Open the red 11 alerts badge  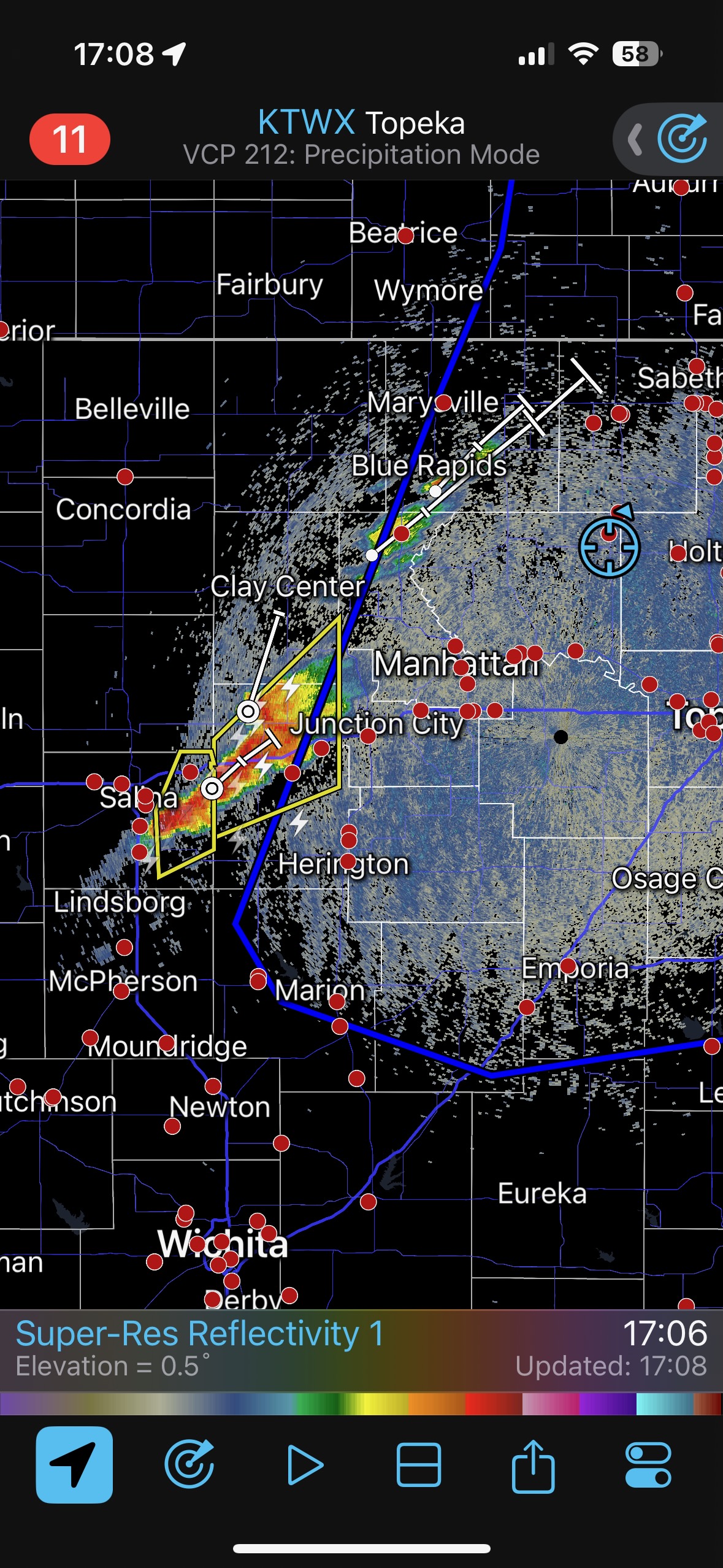coord(69,139)
